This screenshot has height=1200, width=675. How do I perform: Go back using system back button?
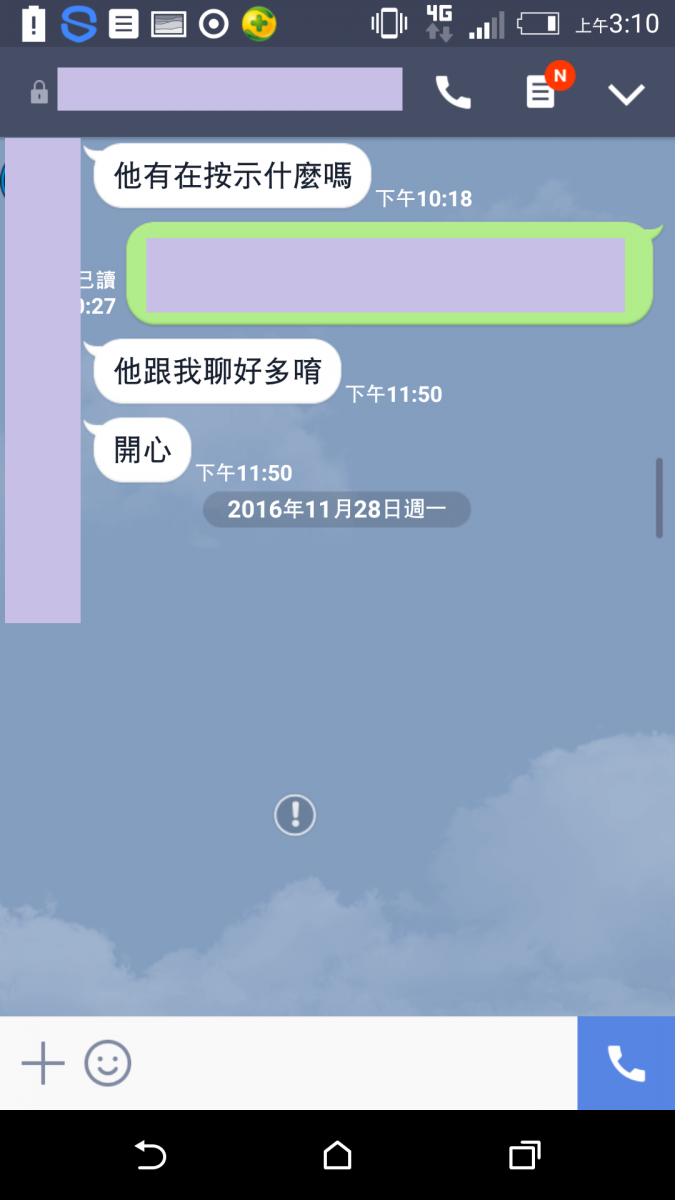[150, 1156]
